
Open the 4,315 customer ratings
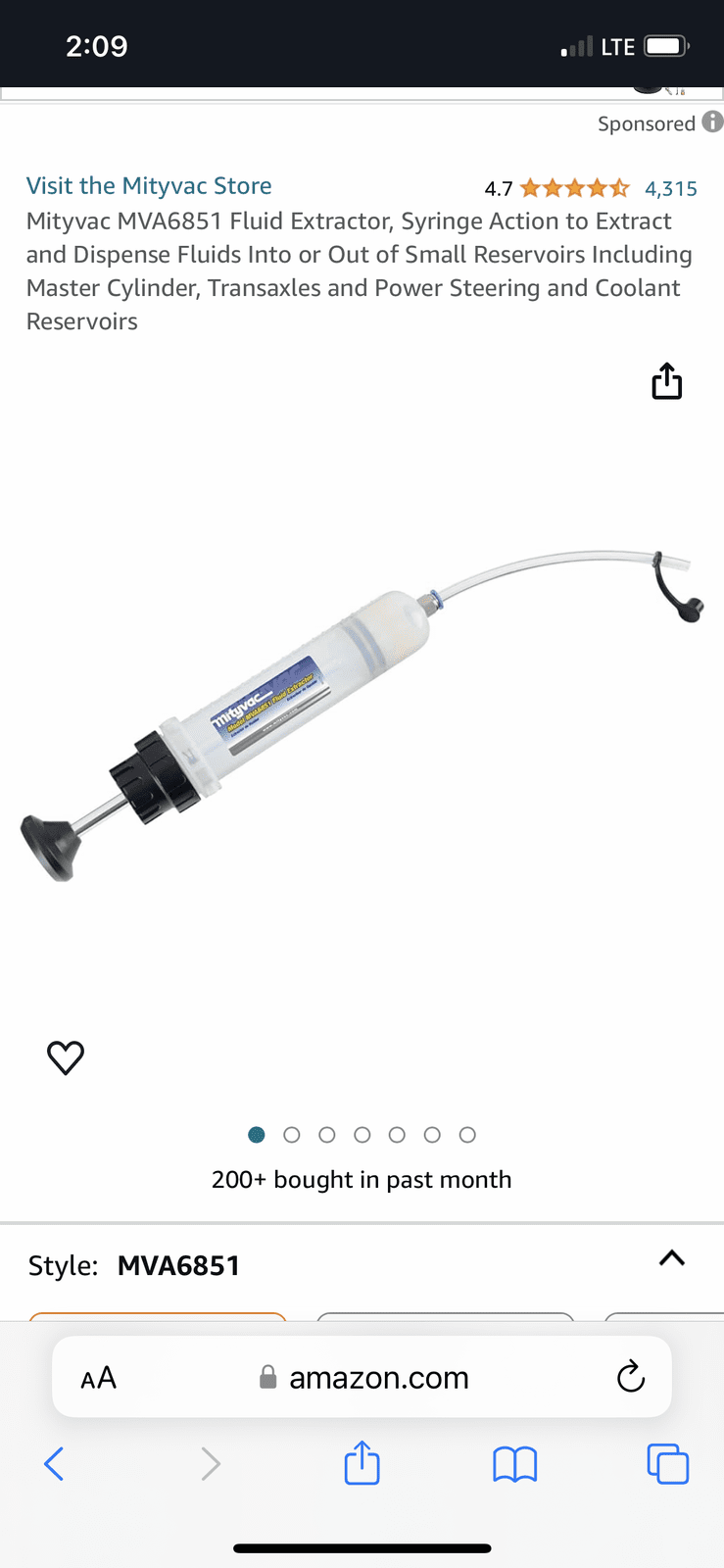pyautogui.click(x=670, y=188)
